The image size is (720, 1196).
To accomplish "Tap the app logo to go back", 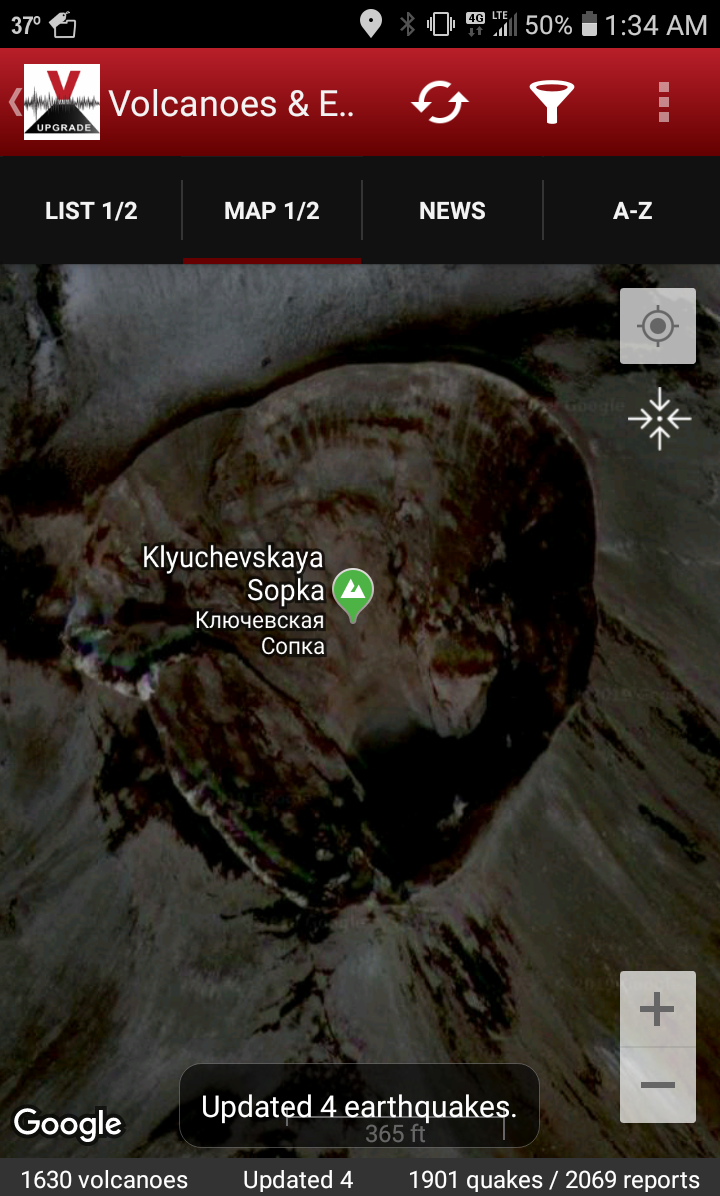I will pos(60,102).
